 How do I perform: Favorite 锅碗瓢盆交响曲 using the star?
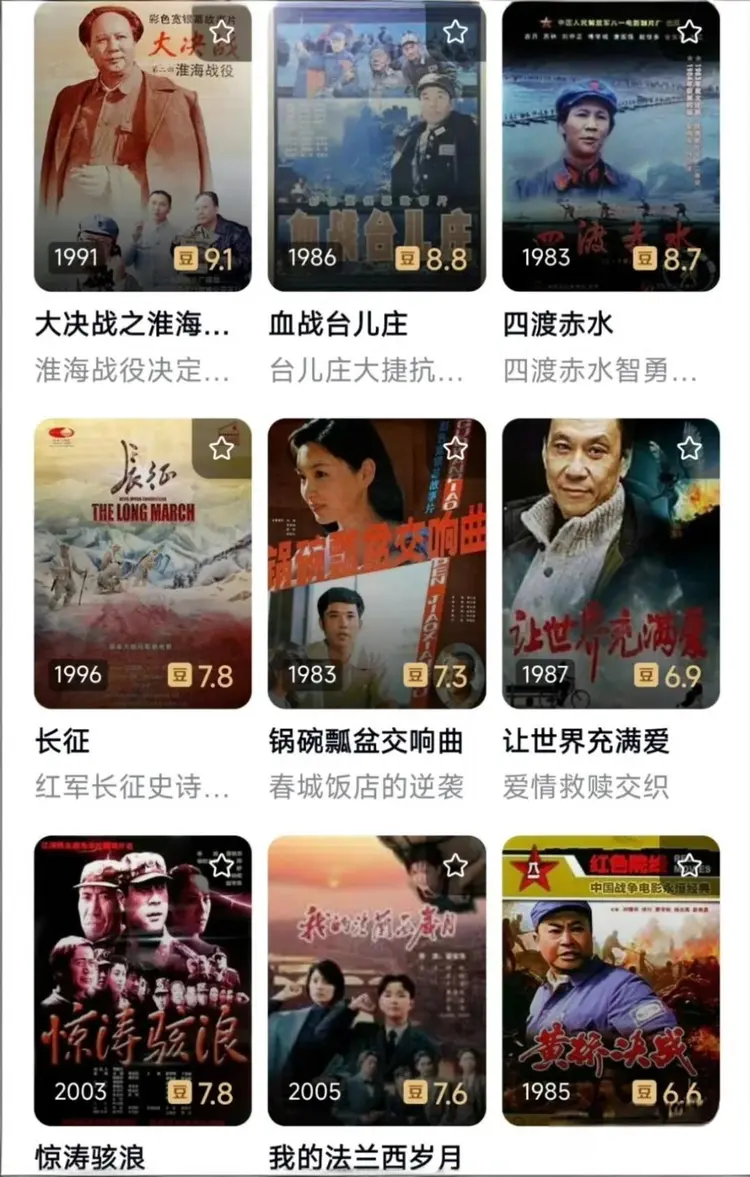(x=455, y=449)
